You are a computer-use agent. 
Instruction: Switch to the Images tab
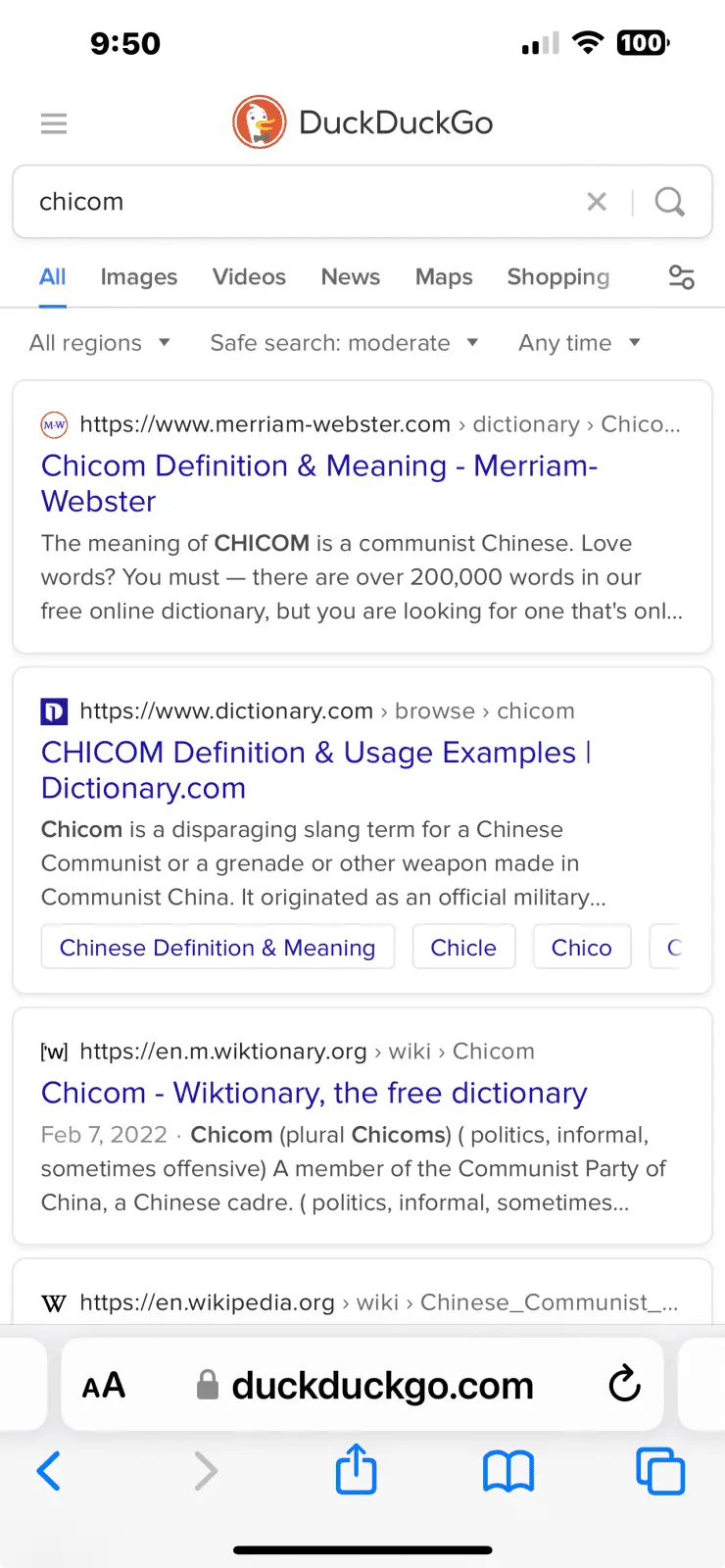tap(139, 277)
